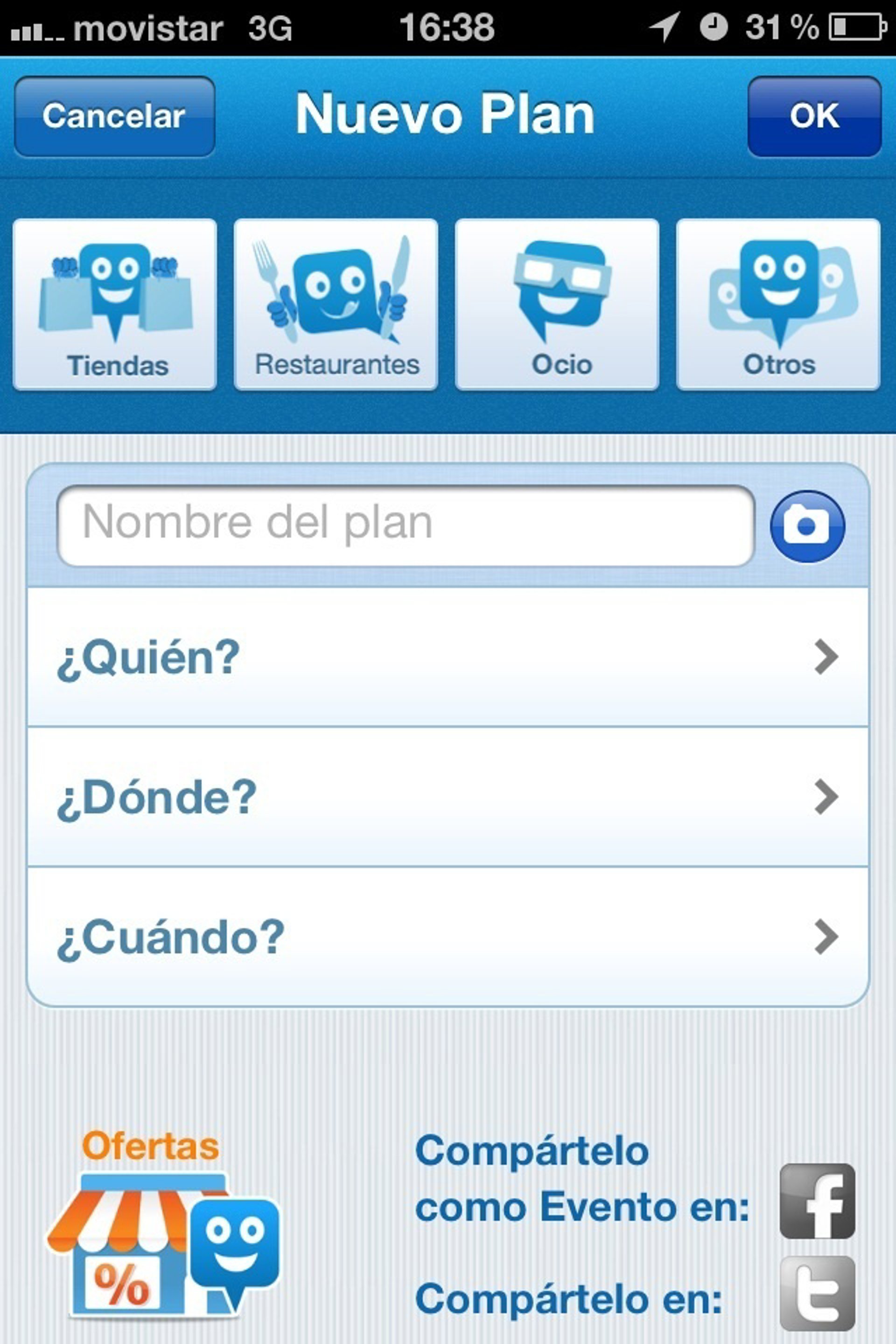Screen dimensions: 896x1344
Task: Focus the Nombre del plan field
Action: [406, 525]
